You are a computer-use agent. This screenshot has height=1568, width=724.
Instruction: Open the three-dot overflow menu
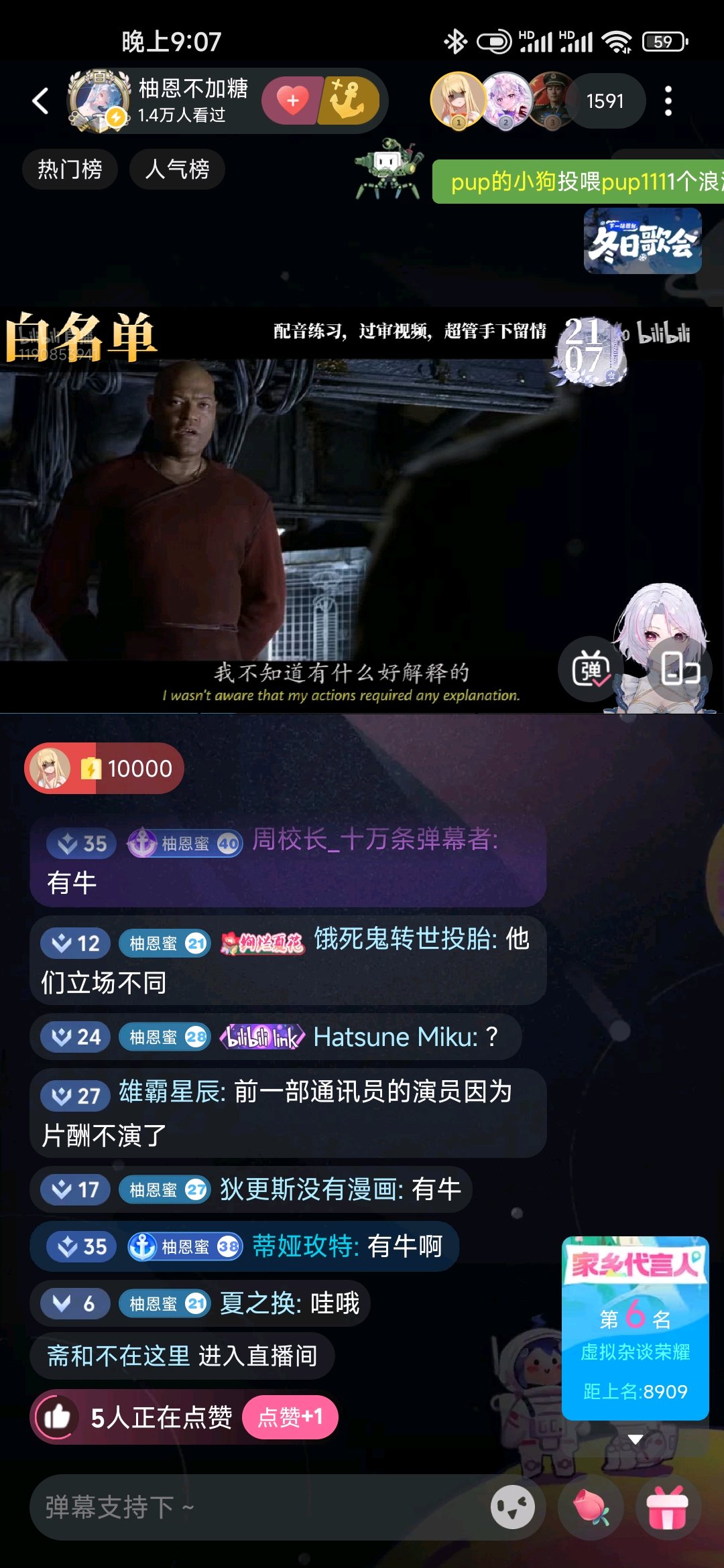click(668, 101)
